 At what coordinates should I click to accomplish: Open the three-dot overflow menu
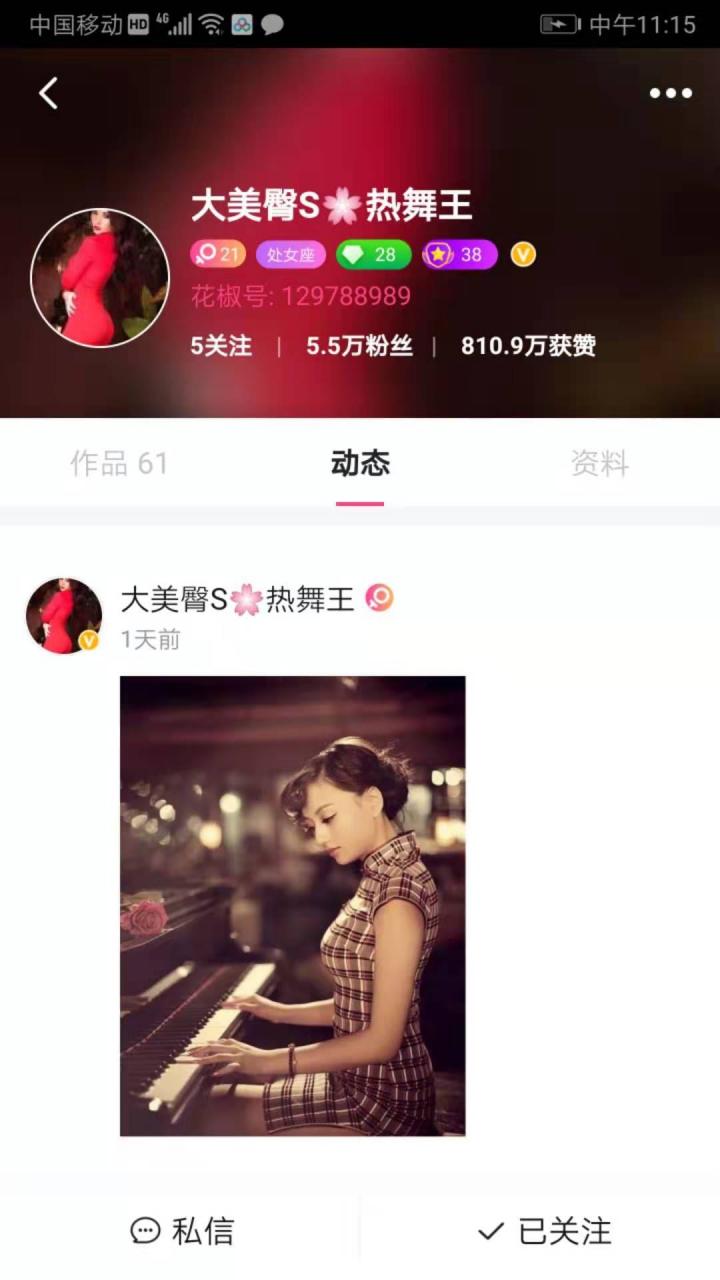coord(670,93)
